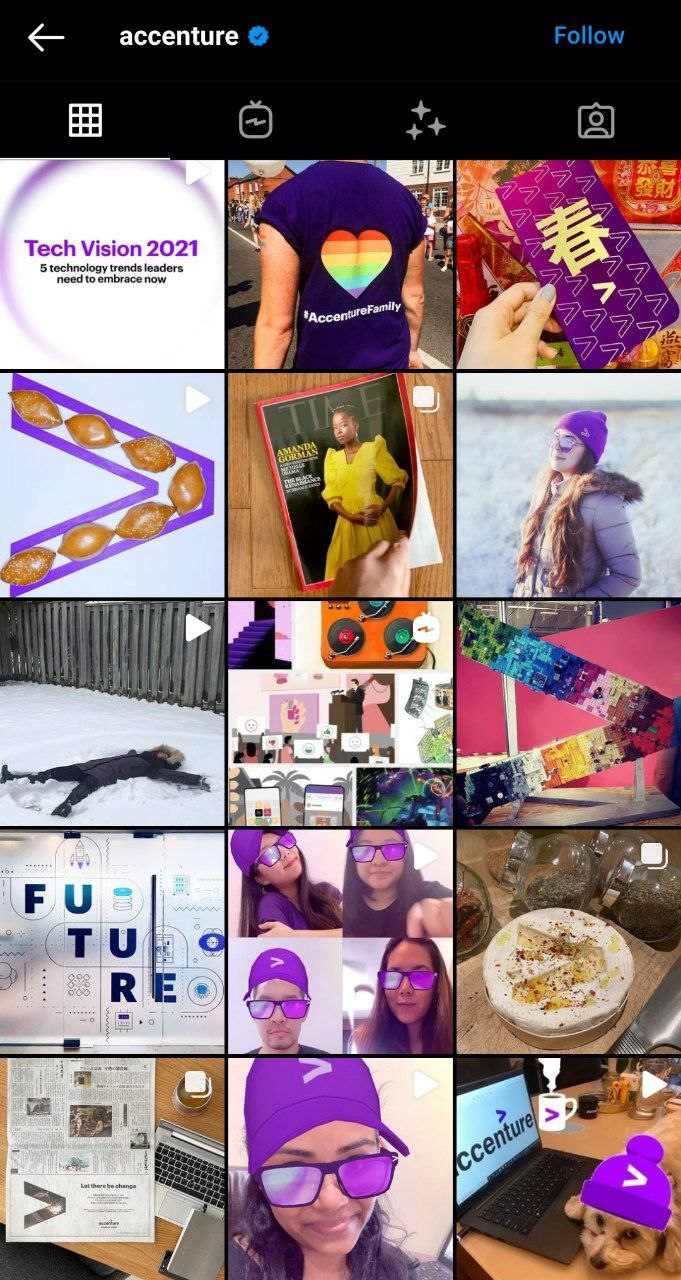
Task: Follow the accenture account
Action: [x=589, y=36]
